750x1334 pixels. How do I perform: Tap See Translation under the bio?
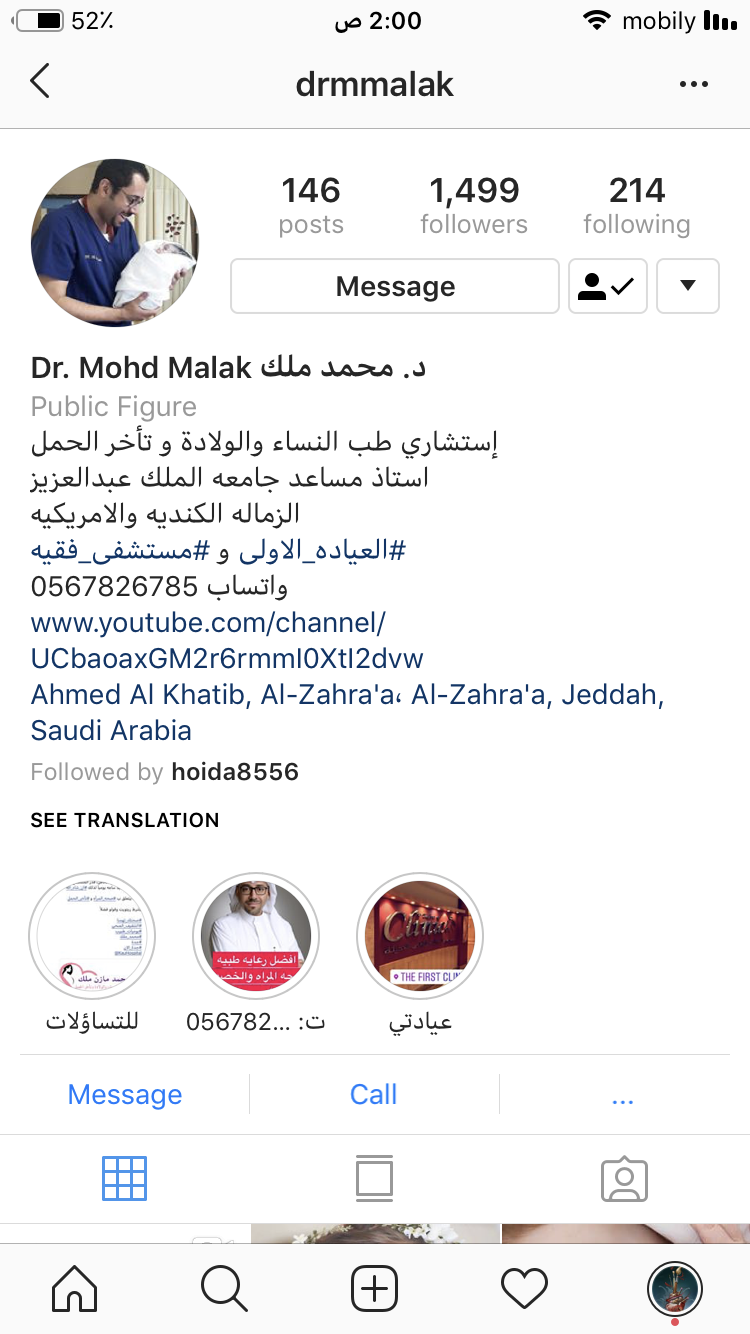click(x=125, y=820)
